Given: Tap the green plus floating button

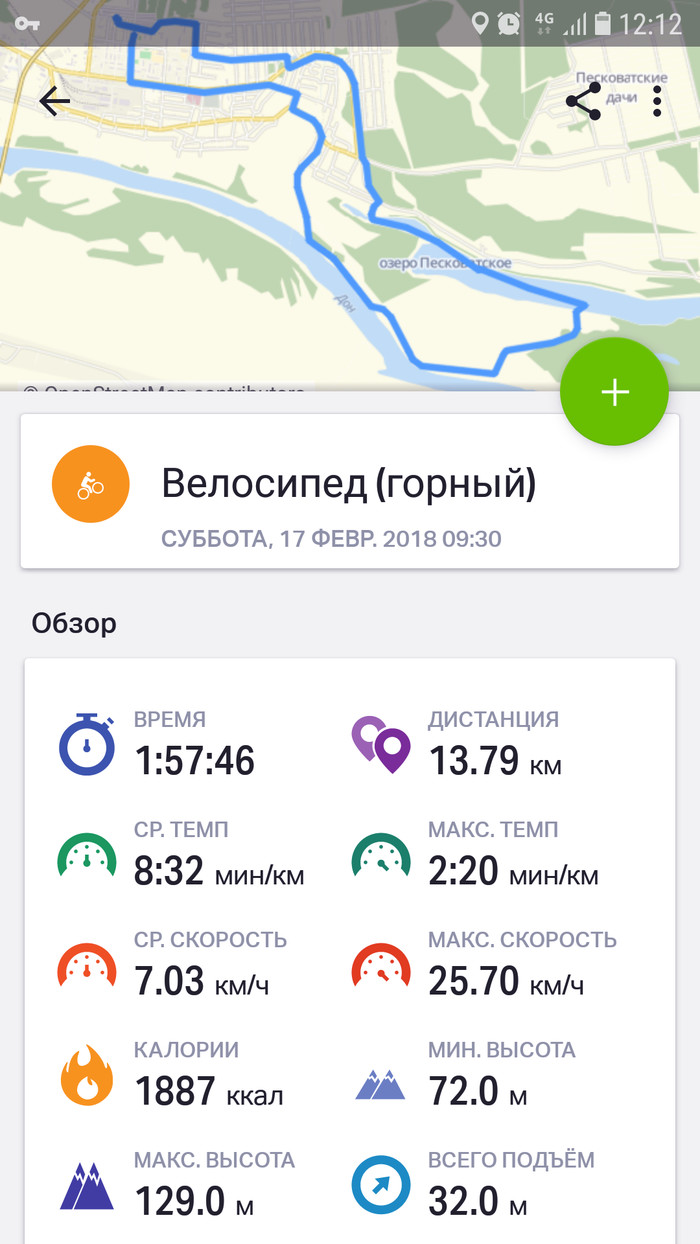Looking at the screenshot, I should (614, 392).
